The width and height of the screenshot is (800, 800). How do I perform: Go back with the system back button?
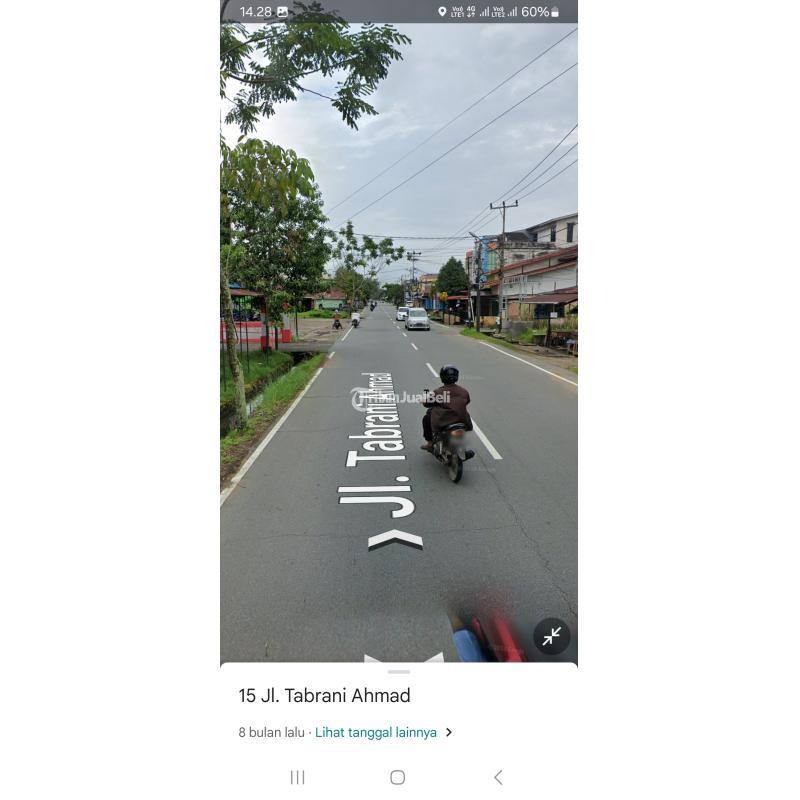tap(498, 777)
